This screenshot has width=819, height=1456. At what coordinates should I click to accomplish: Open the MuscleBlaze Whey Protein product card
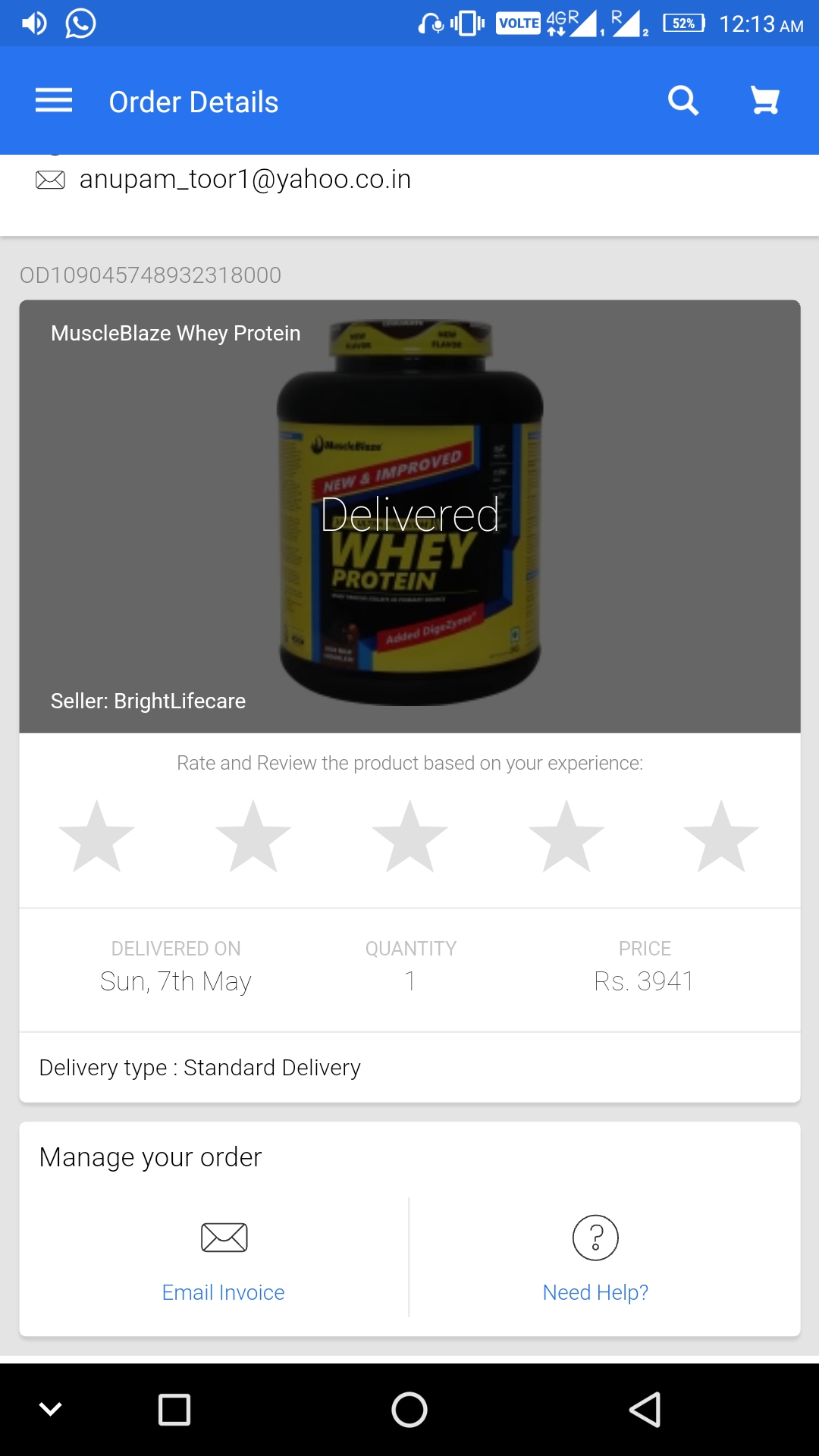point(409,516)
